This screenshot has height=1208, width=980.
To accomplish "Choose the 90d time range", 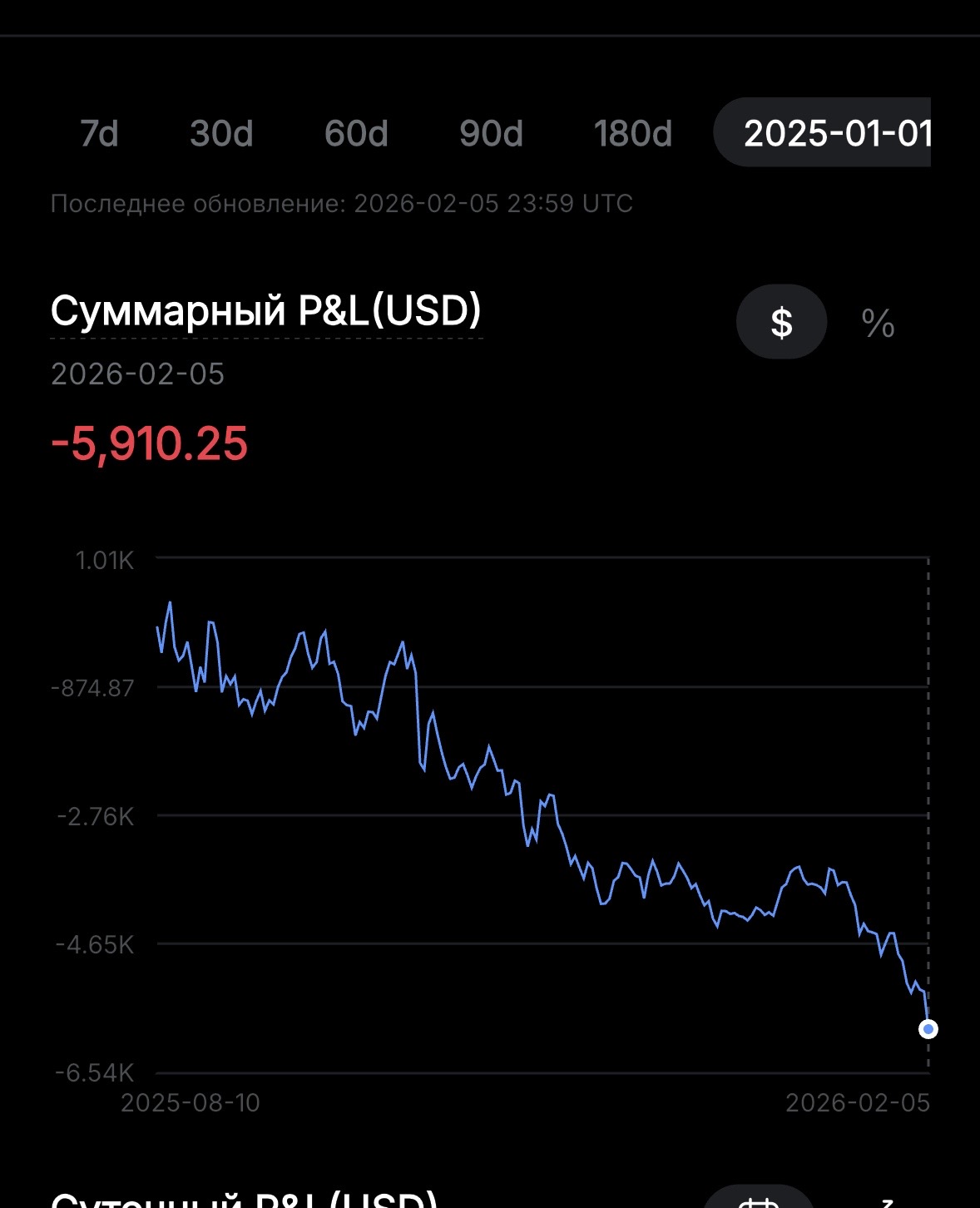I will point(491,133).
